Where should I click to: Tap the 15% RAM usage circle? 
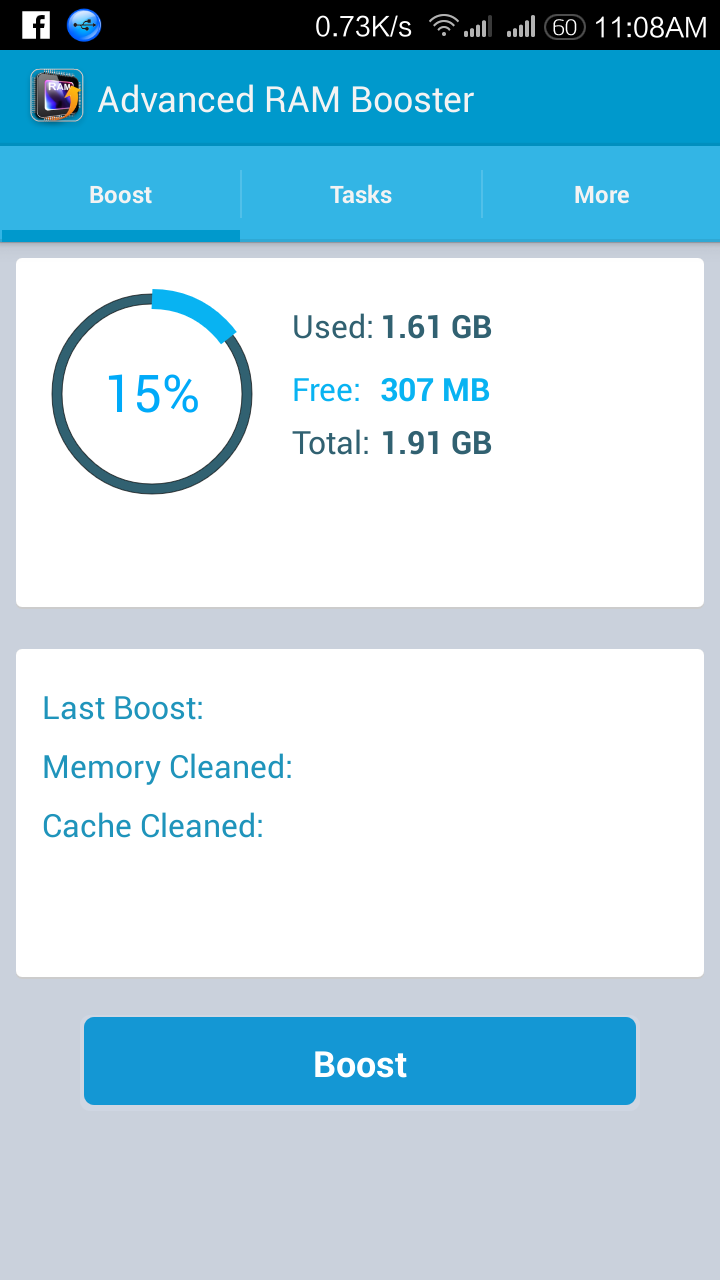pyautogui.click(x=152, y=394)
